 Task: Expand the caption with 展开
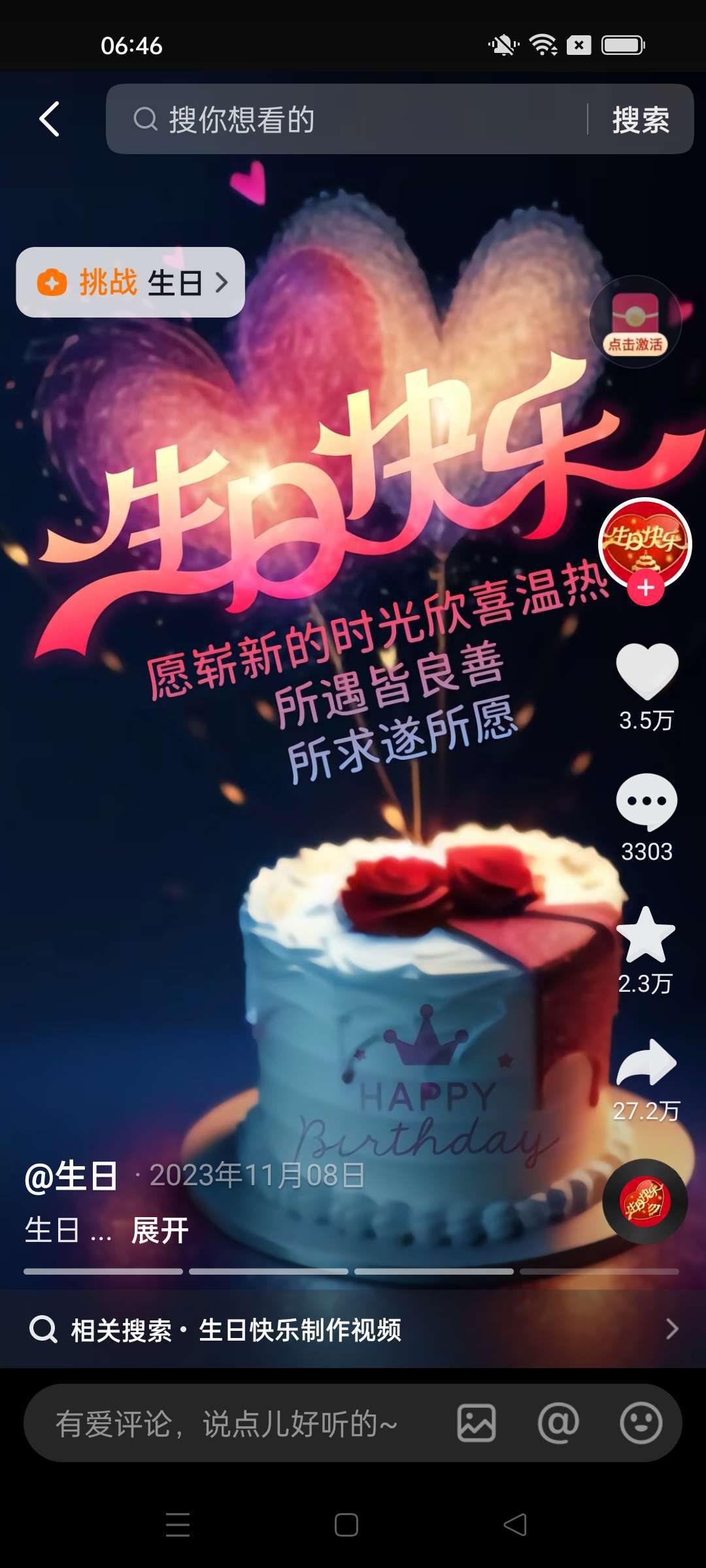click(x=160, y=1231)
